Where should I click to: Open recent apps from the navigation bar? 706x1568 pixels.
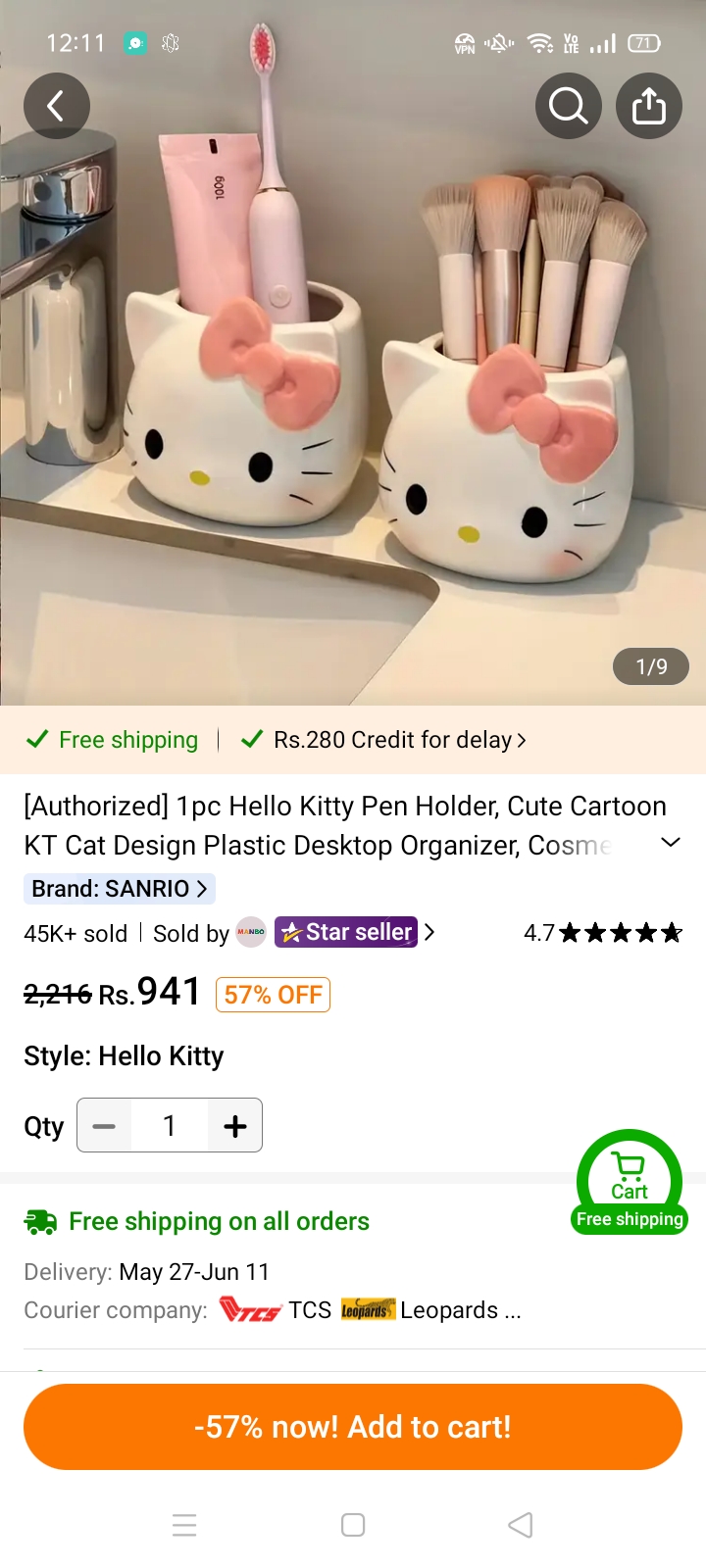tap(184, 1525)
